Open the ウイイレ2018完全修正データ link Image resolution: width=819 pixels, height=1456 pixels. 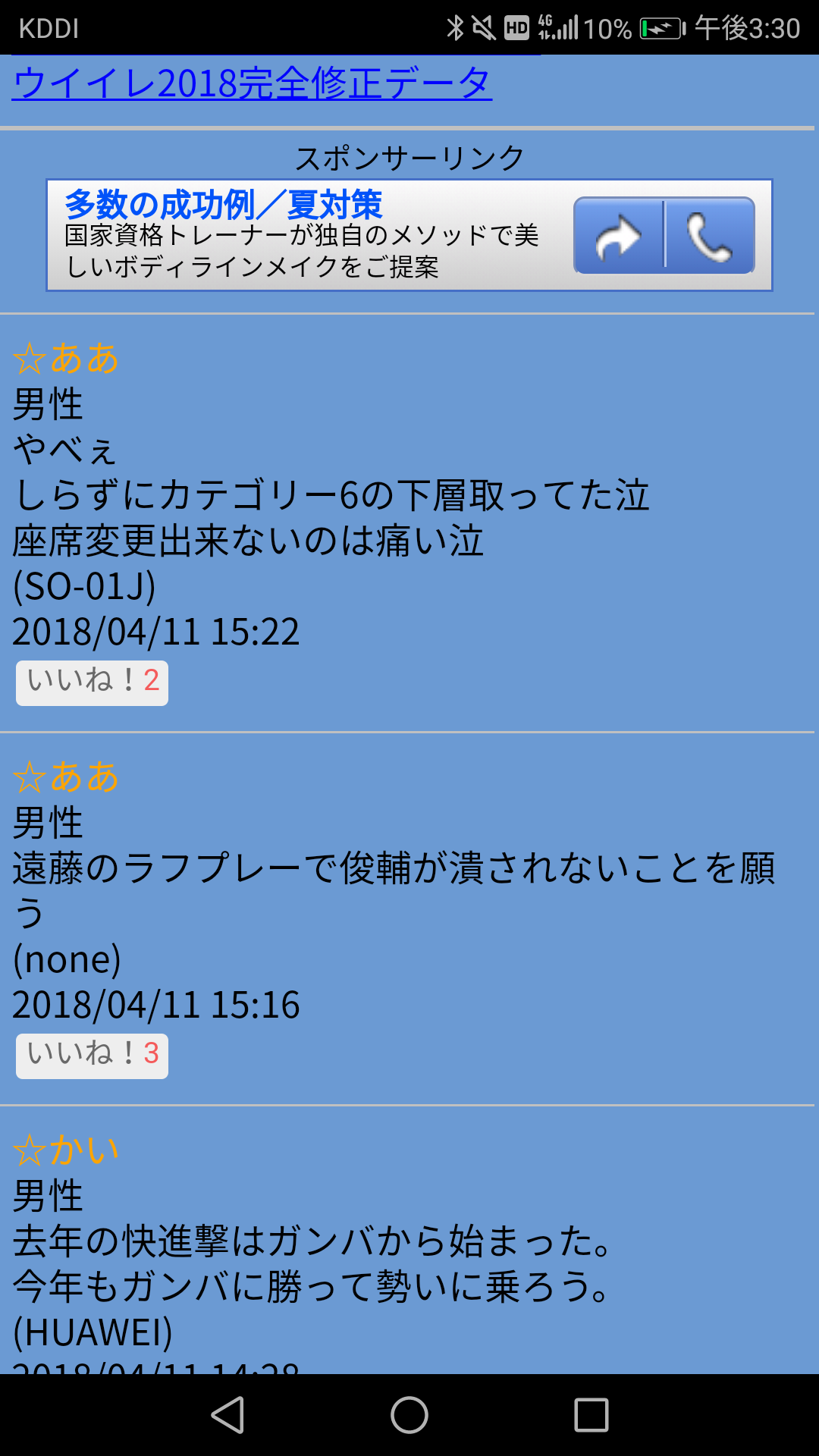click(x=252, y=83)
